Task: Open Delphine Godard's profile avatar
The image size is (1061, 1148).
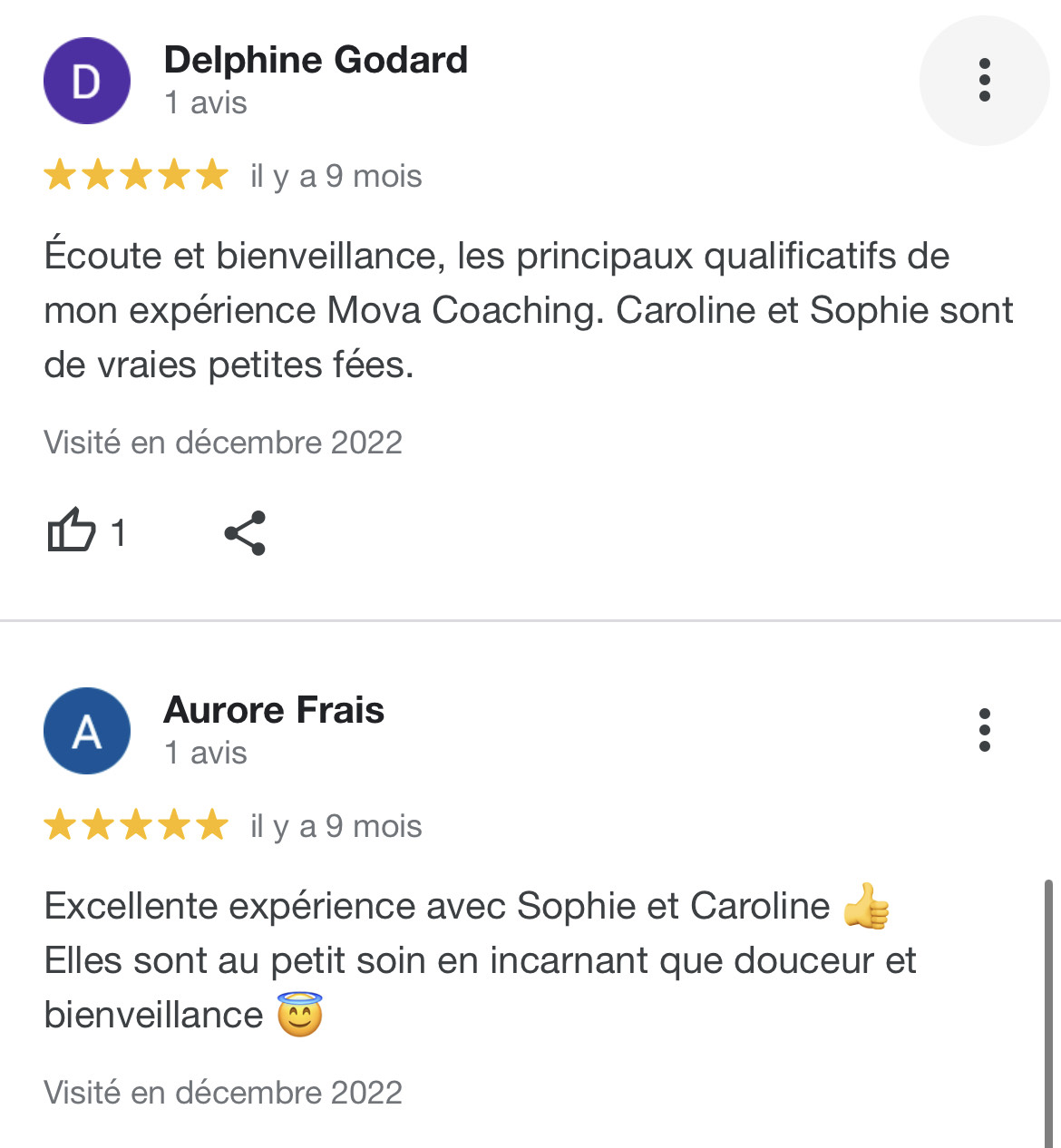Action: tap(87, 81)
